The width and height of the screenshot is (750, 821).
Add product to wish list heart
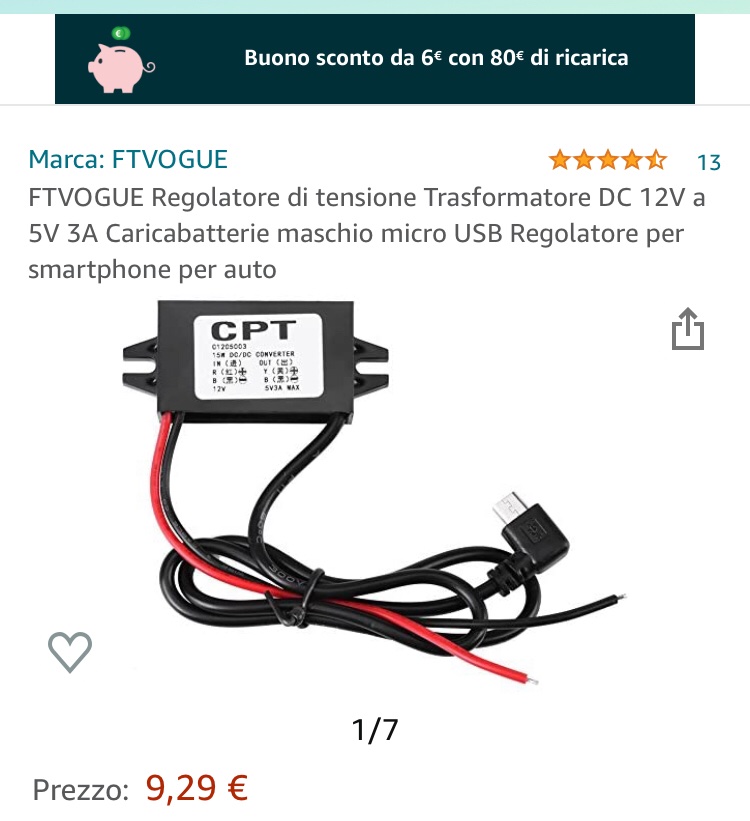70,653
